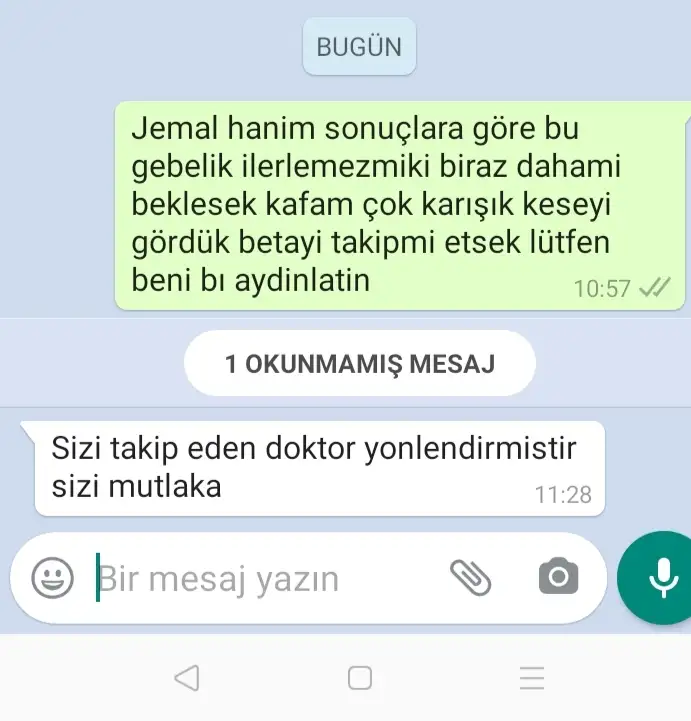The width and height of the screenshot is (691, 721).
Task: Go back using the system back button
Action: tap(186, 678)
